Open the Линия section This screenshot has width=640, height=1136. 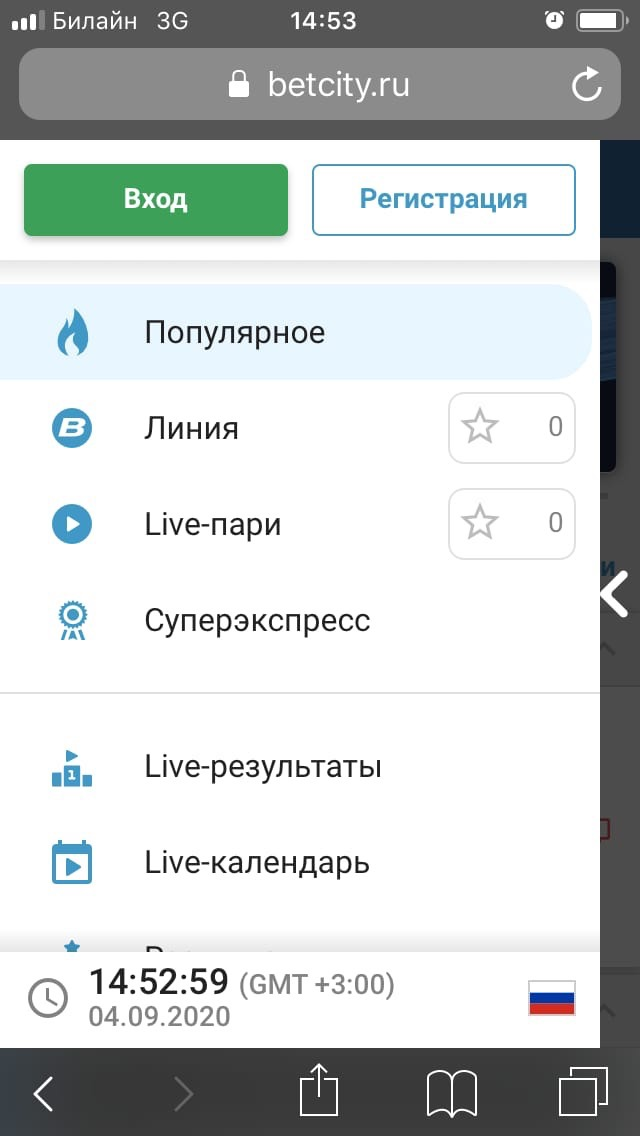click(x=192, y=428)
